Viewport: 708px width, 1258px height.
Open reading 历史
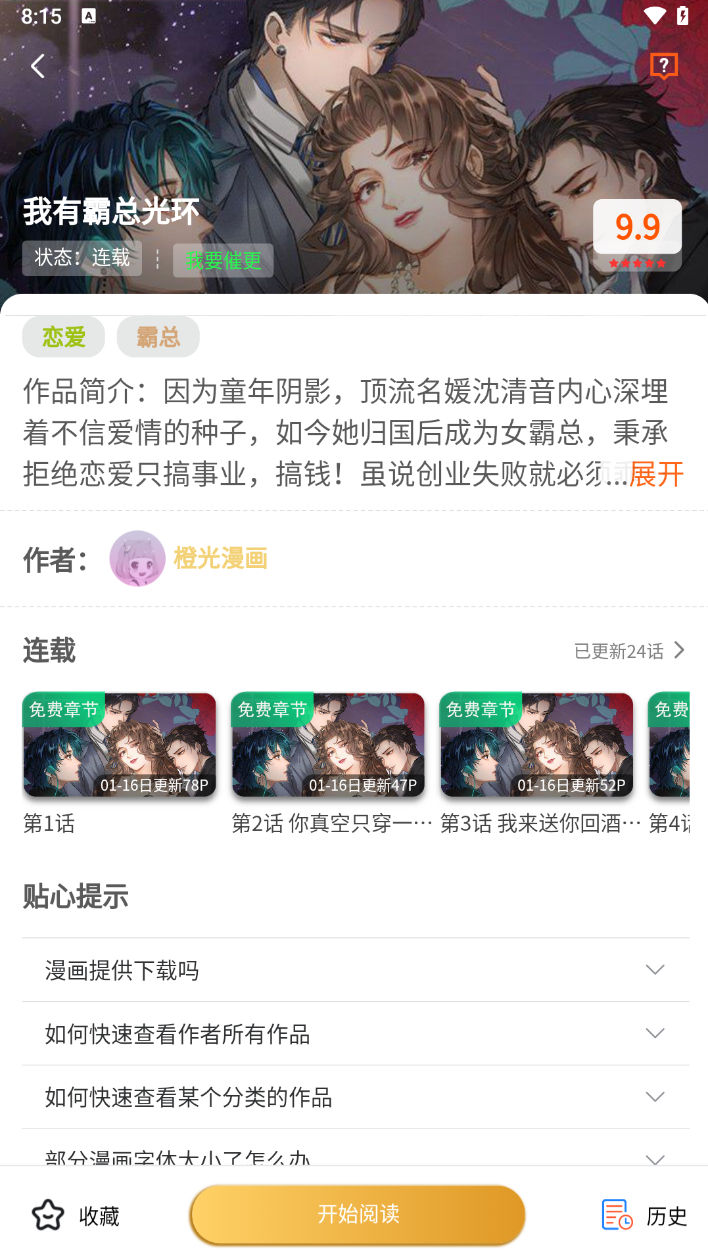(645, 1215)
